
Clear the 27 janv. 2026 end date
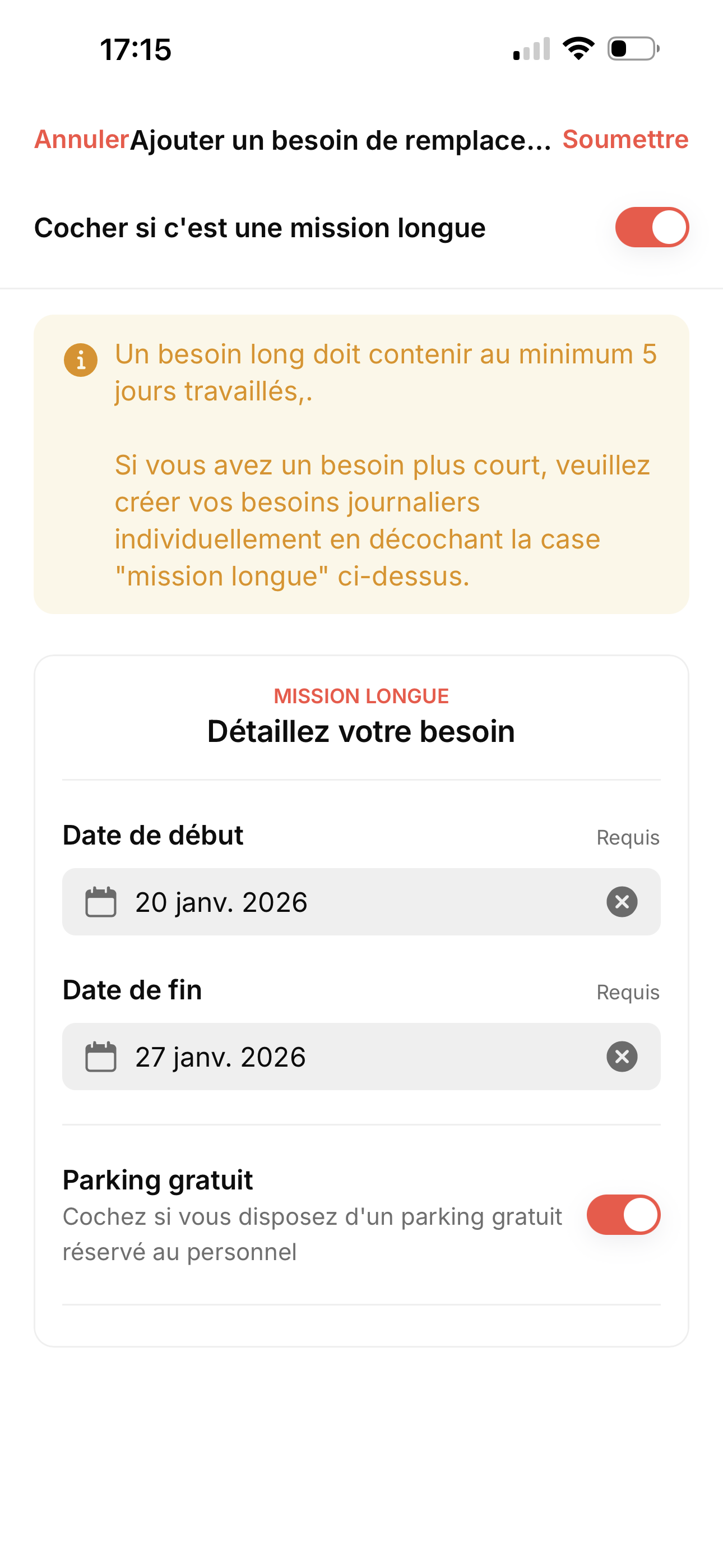[x=622, y=1056]
